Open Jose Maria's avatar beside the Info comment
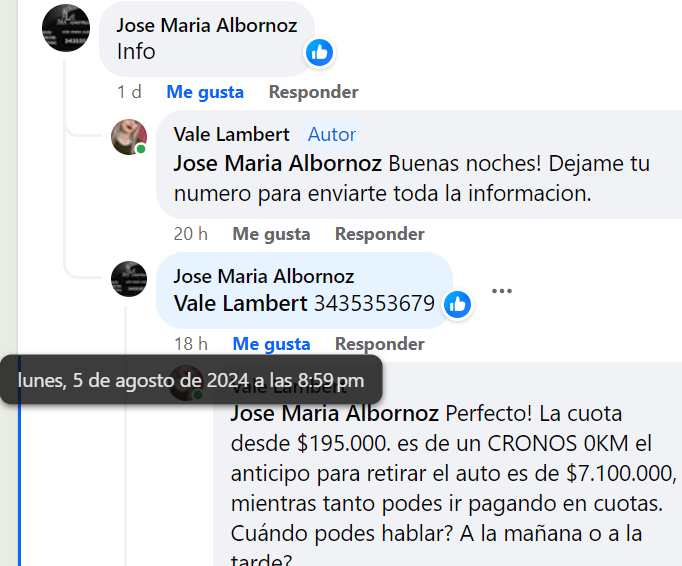 (66, 27)
